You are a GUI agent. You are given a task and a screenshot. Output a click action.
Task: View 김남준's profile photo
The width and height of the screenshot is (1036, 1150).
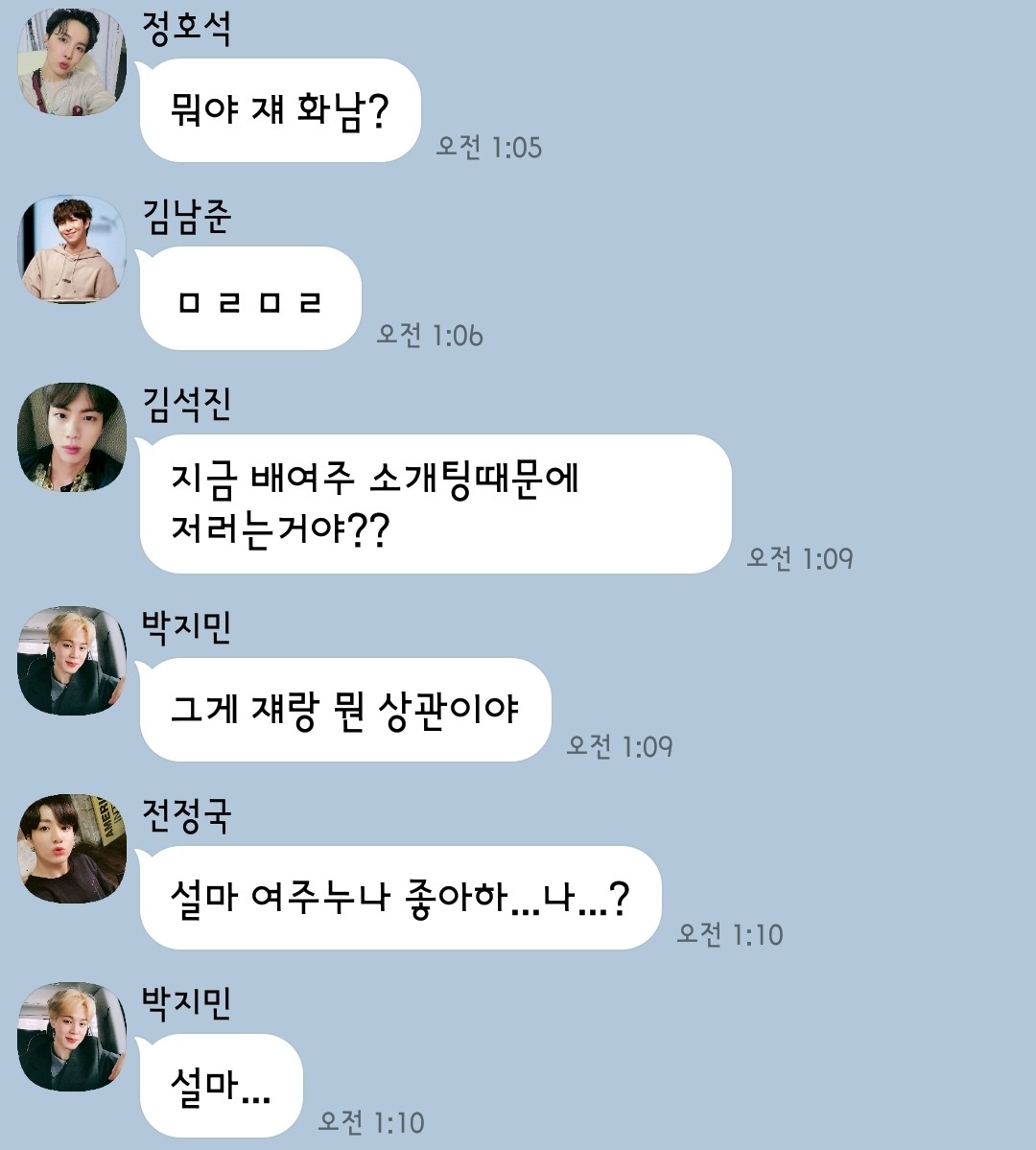pyautogui.click(x=72, y=249)
